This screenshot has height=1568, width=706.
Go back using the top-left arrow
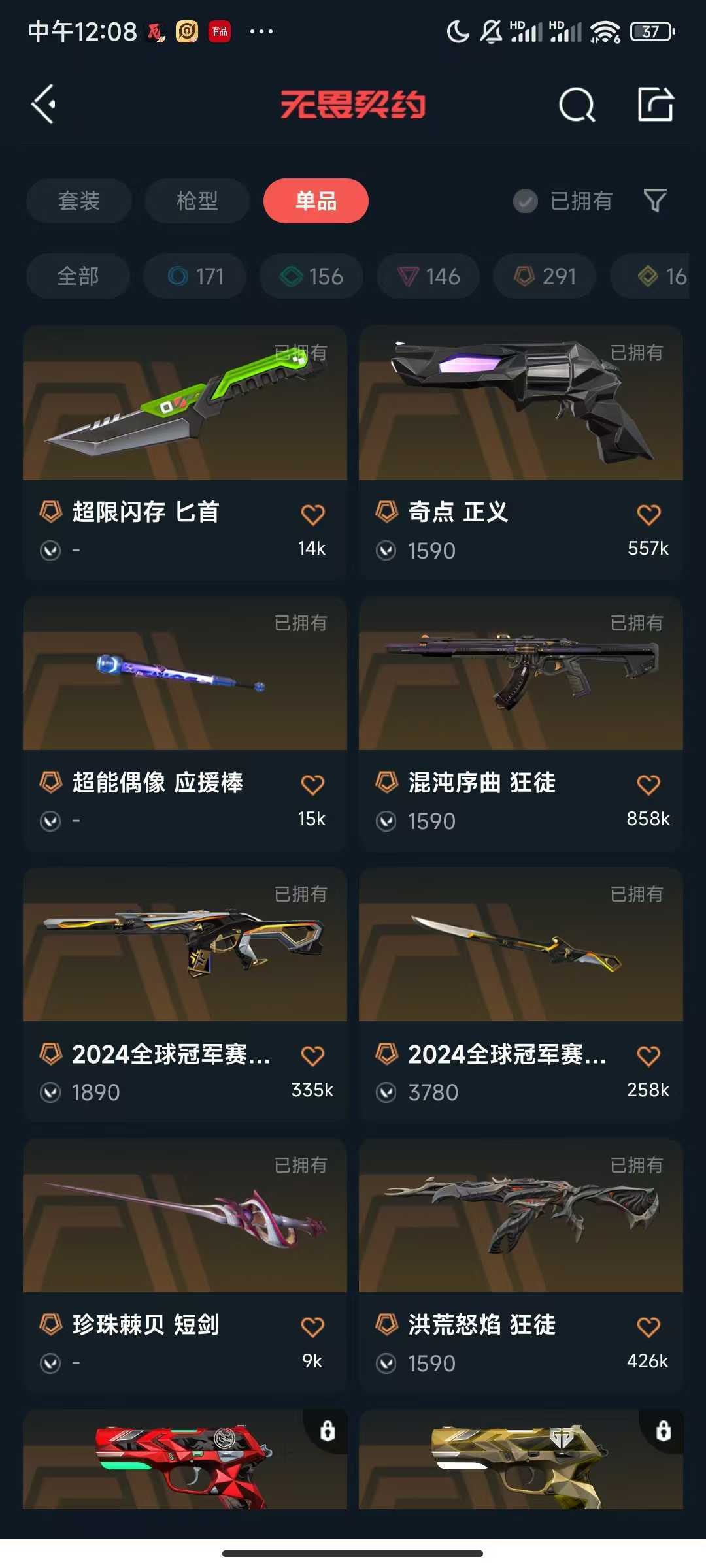43,105
